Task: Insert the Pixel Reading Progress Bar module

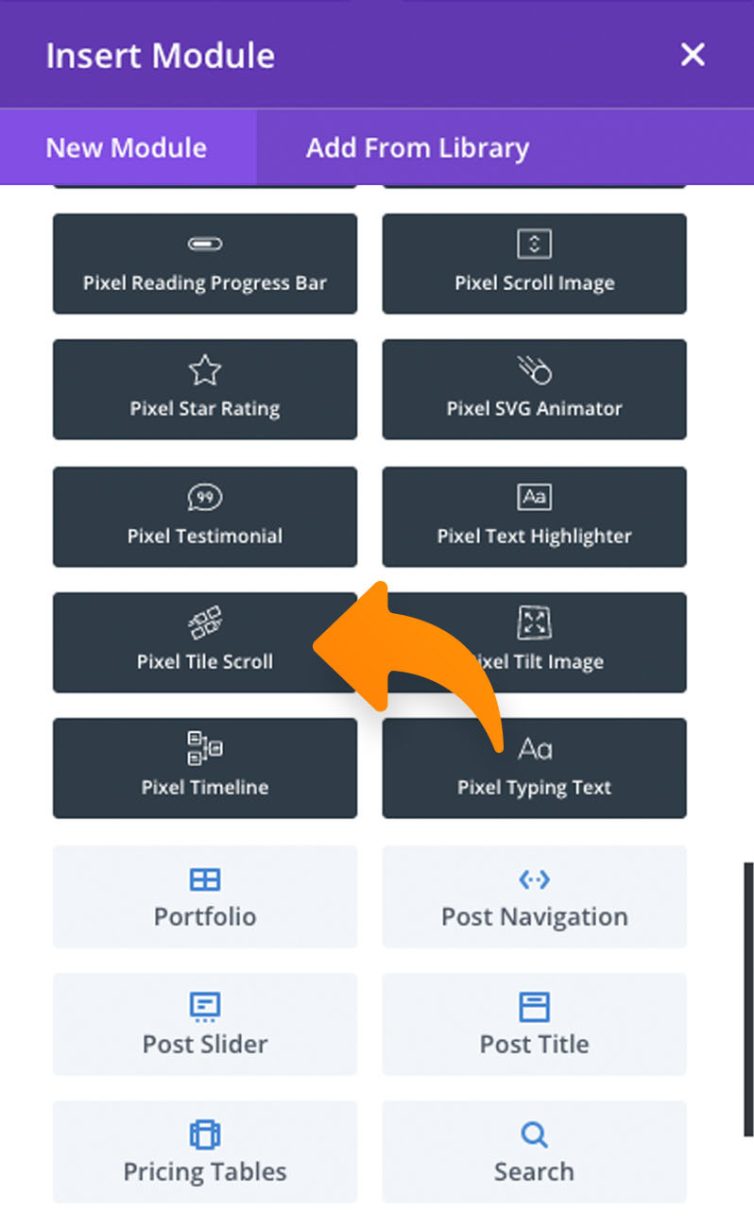Action: [204, 263]
